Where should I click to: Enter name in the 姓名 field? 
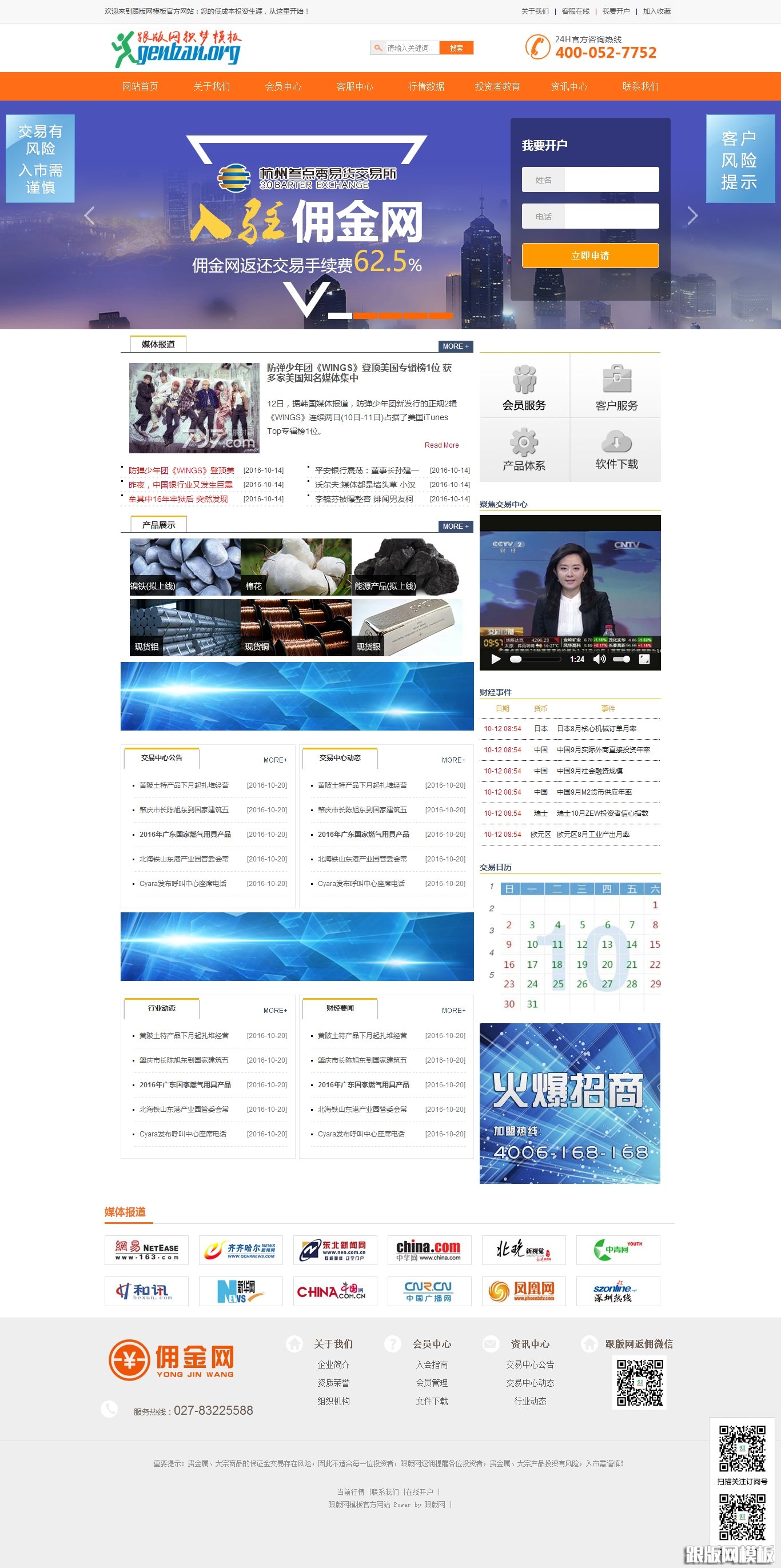590,179
